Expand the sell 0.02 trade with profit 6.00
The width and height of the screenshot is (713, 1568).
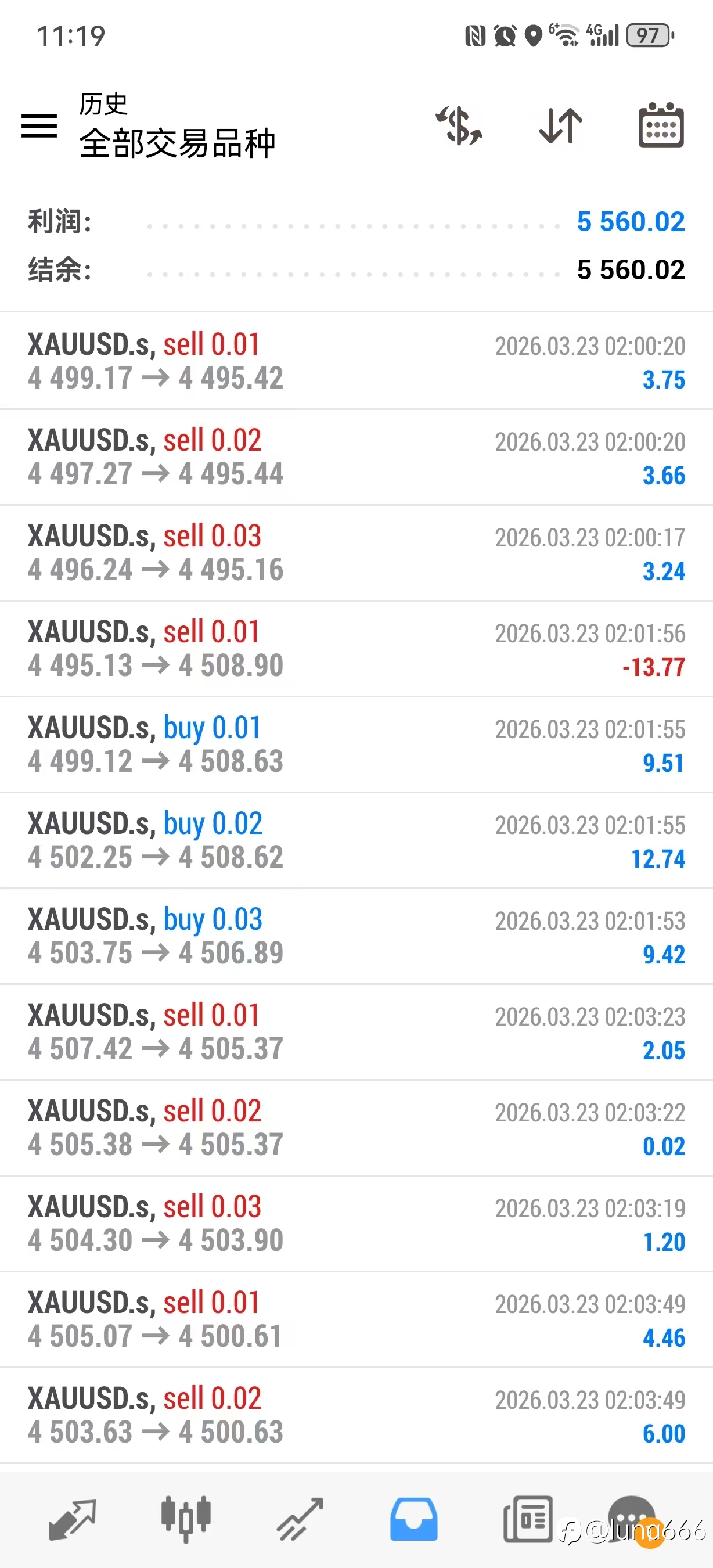click(356, 1415)
